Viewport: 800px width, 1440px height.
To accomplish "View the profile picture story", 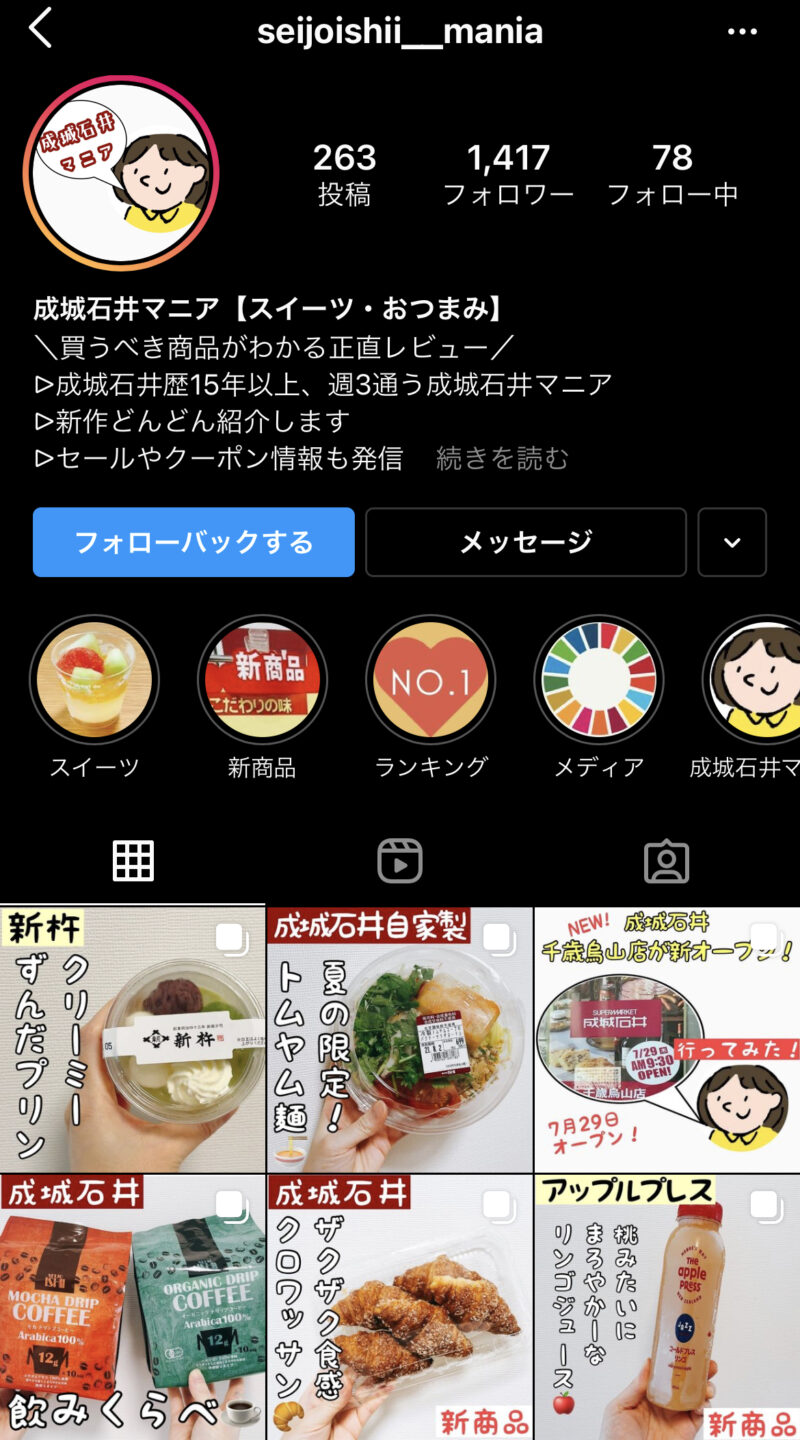I will [121, 172].
